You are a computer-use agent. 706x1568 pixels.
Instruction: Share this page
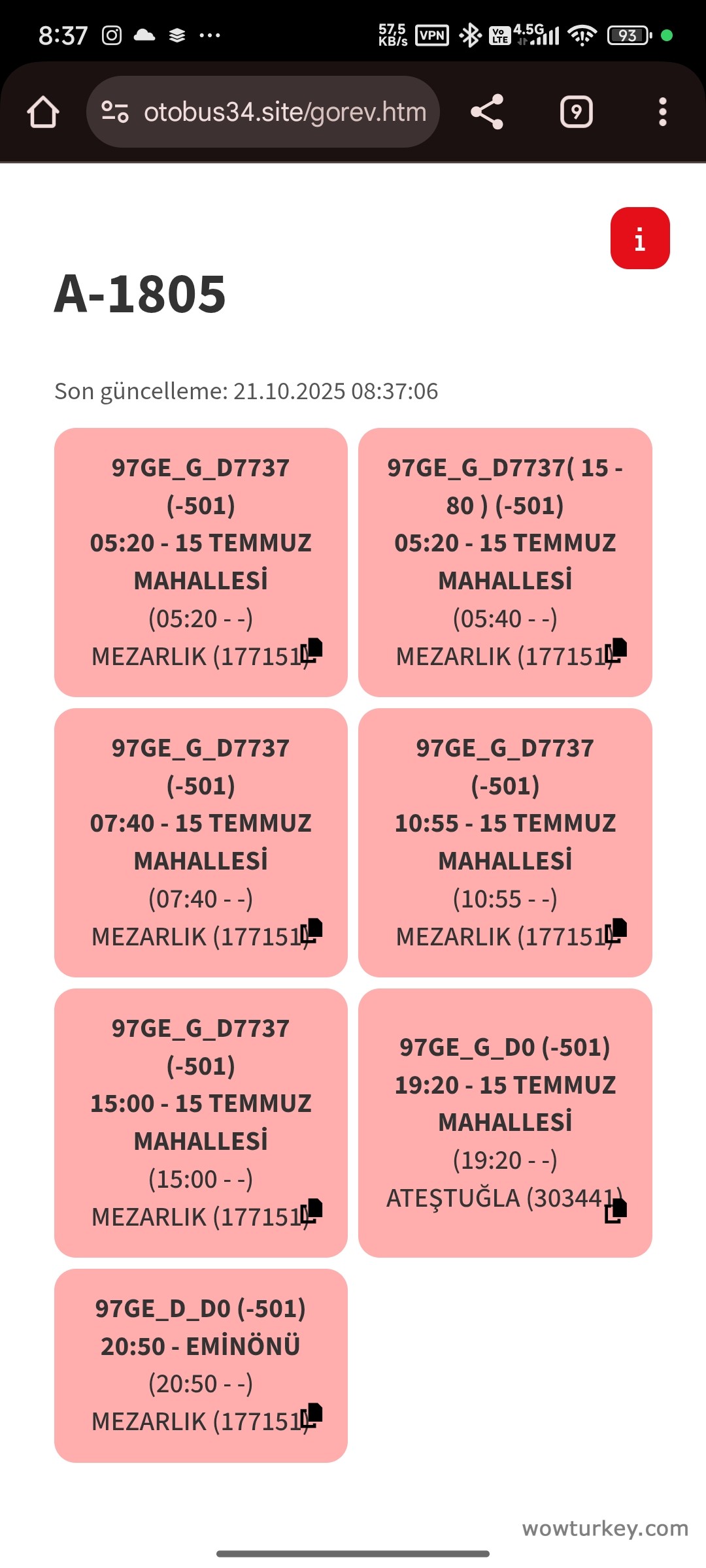click(487, 112)
